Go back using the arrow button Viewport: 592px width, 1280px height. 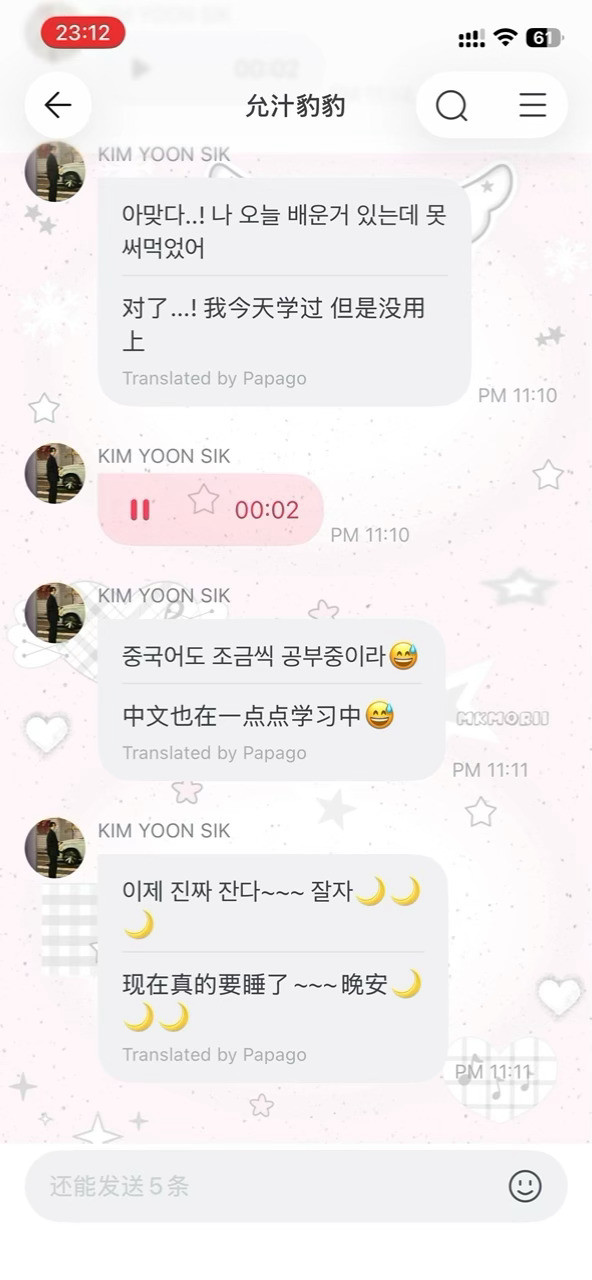58,105
